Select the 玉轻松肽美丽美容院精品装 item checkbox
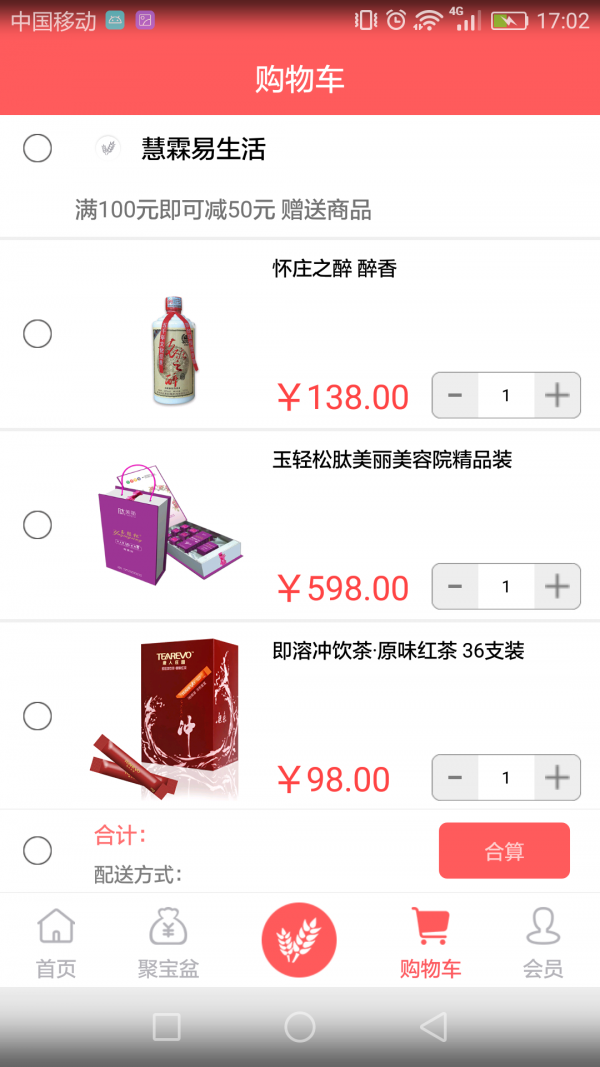 click(37, 524)
